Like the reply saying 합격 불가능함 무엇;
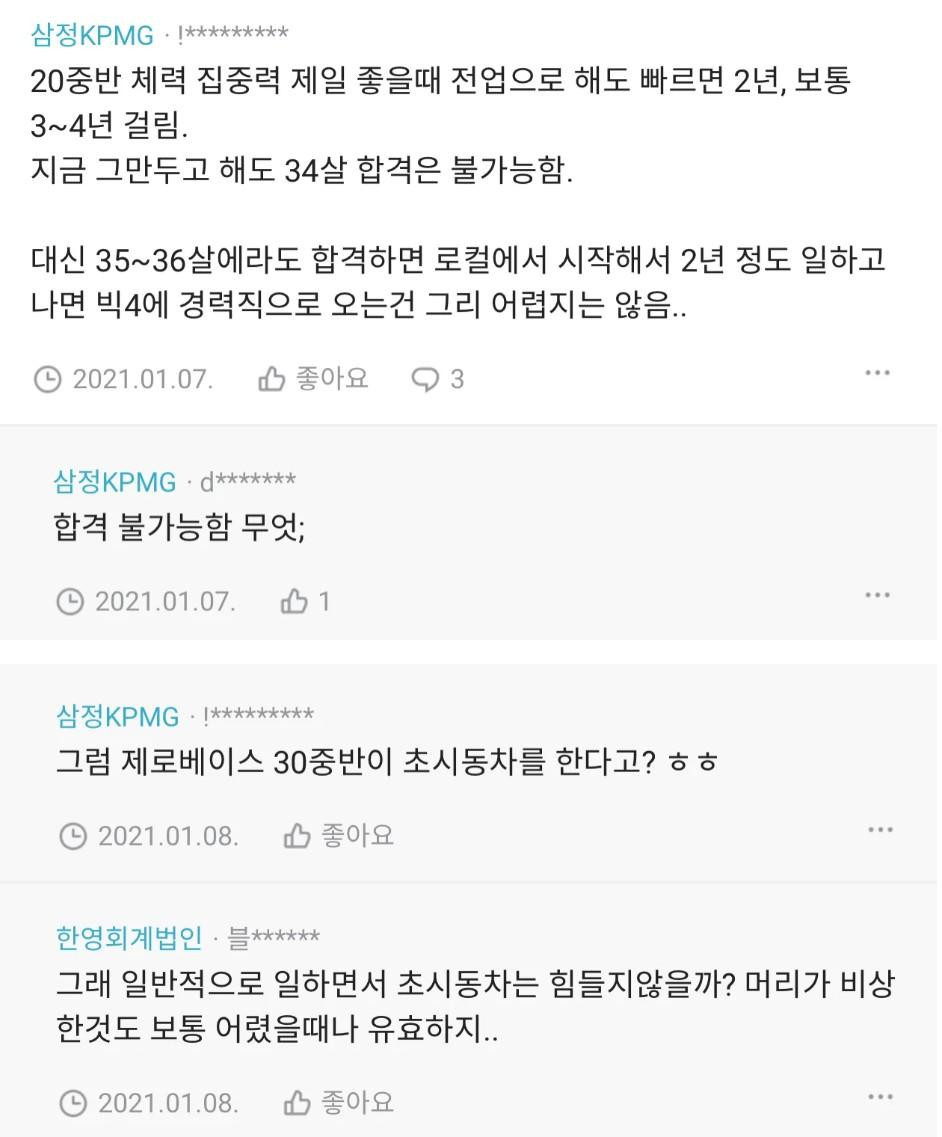The height and width of the screenshot is (1137, 942). [x=305, y=601]
